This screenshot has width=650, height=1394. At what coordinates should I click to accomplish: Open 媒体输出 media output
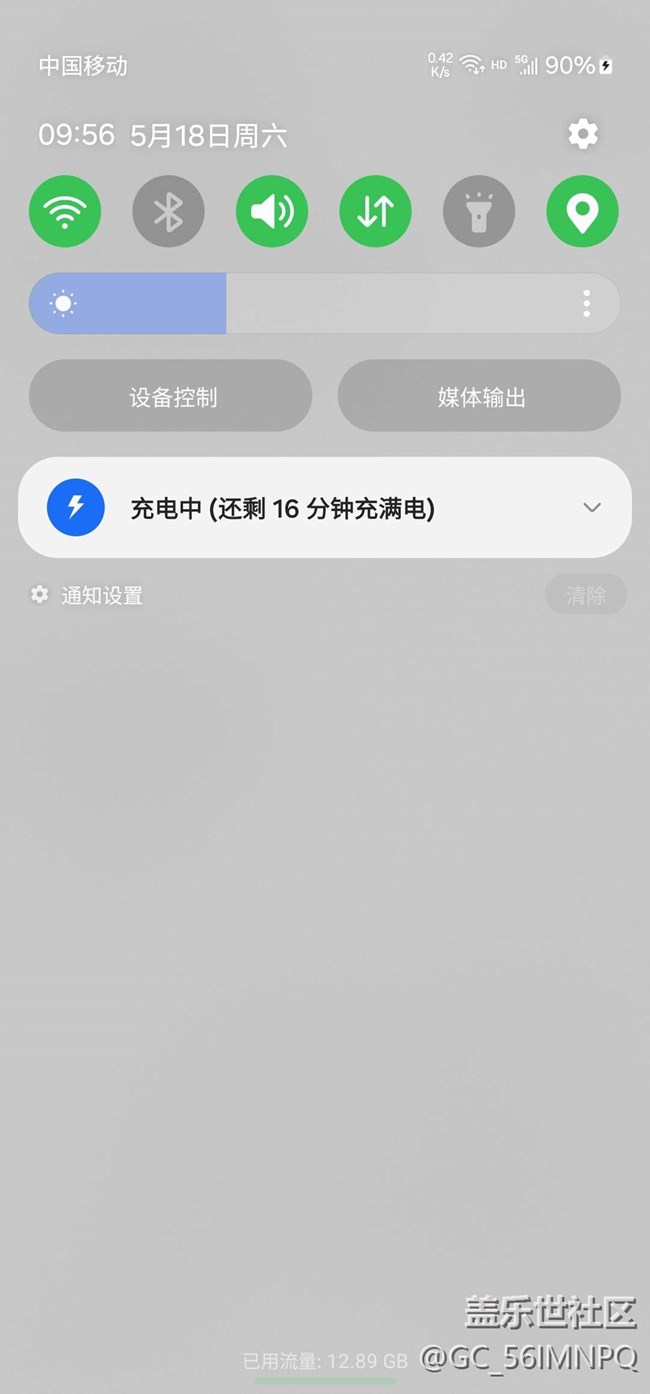[479, 396]
